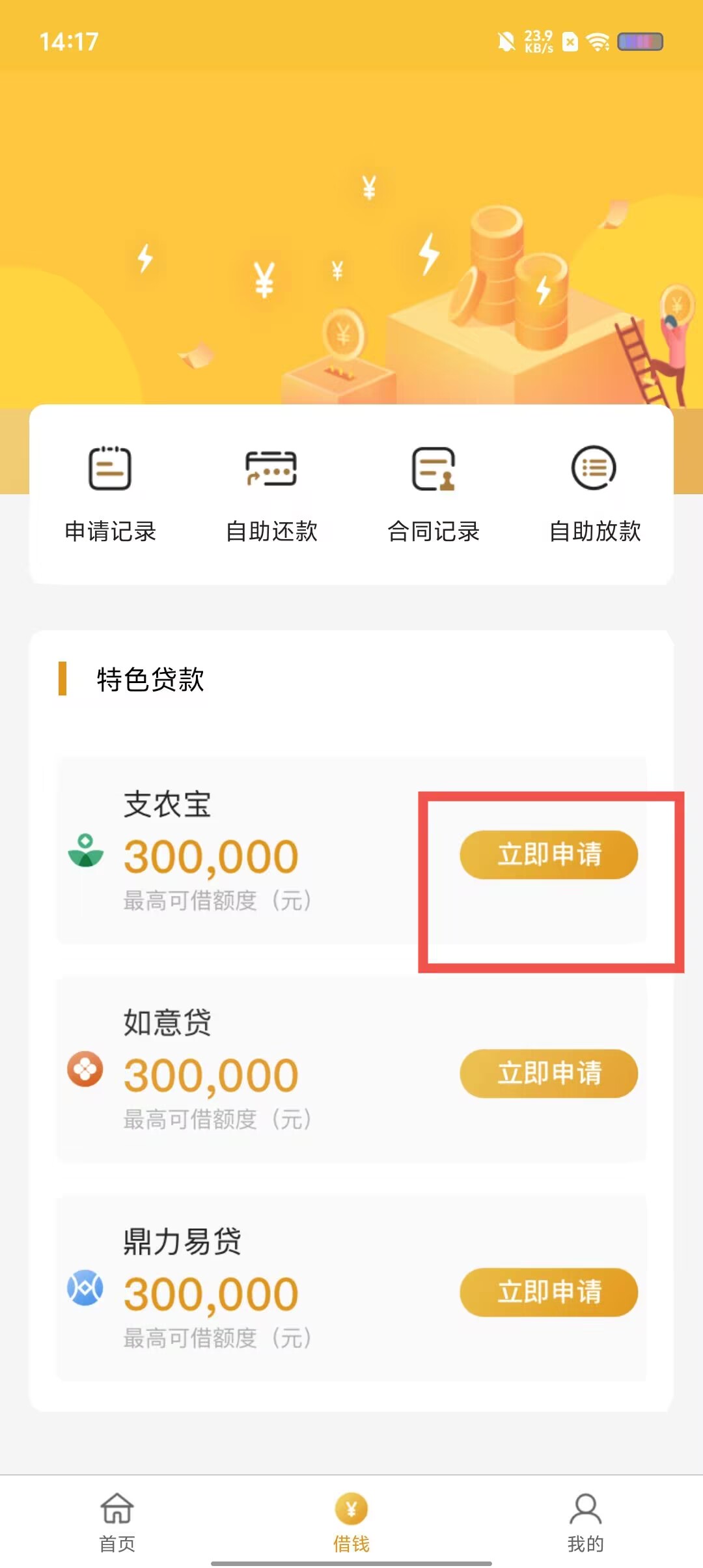
Task: Open 申请记录 application records
Action: coord(110,494)
